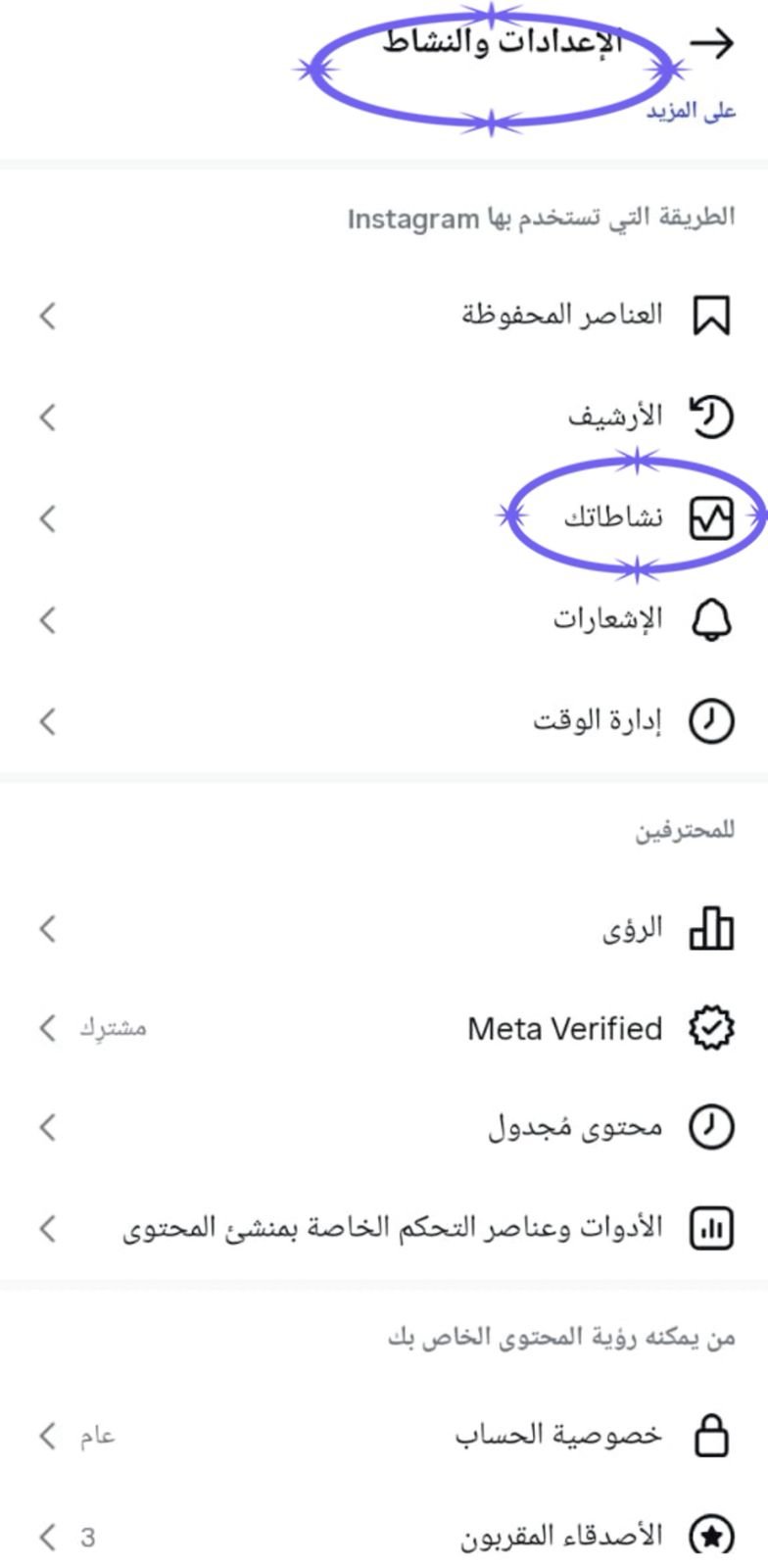Image resolution: width=768 pixels, height=1568 pixels.
Task: Go back using the arrow beside الإعدادات والنشاط
Action: click(712, 43)
